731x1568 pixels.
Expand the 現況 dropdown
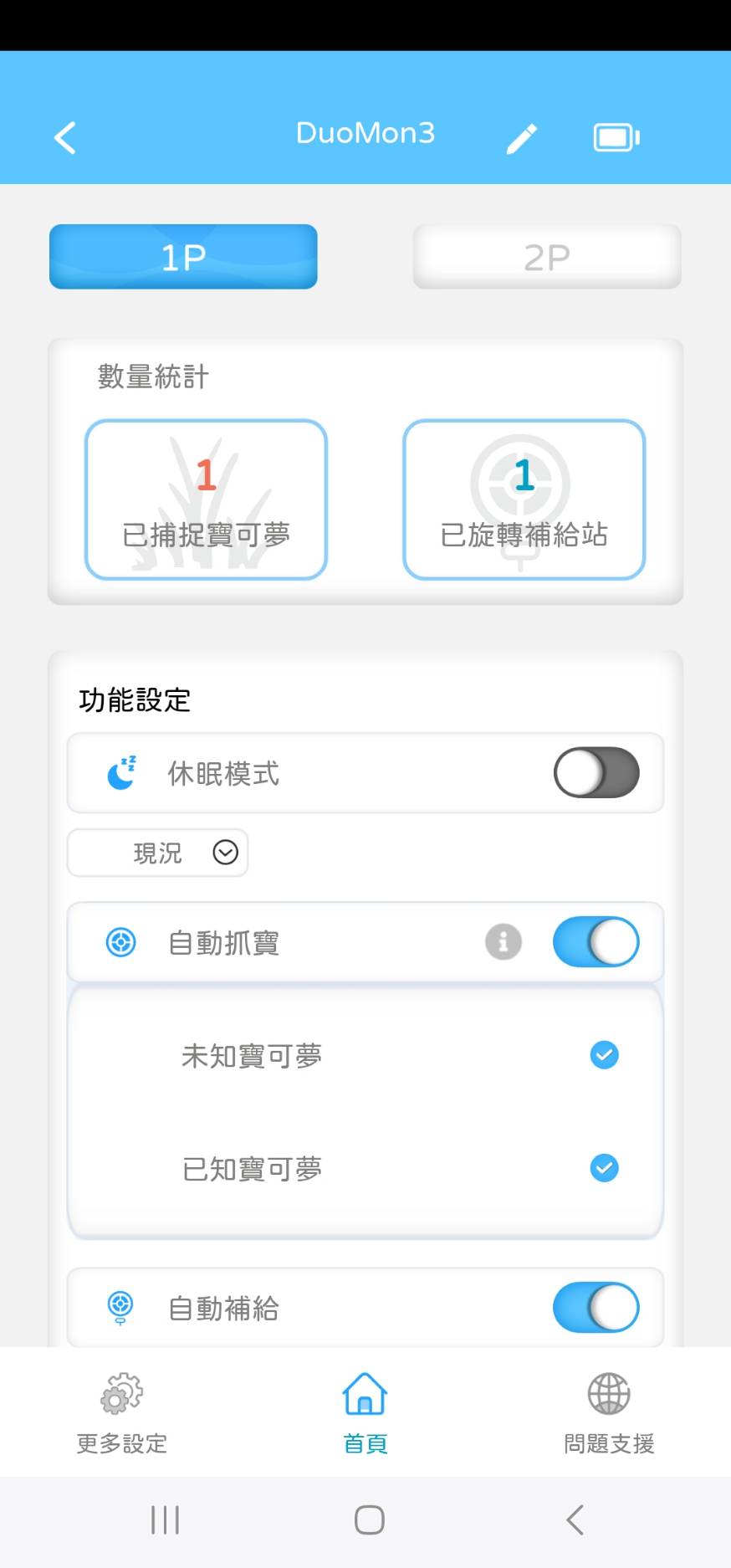pos(157,853)
